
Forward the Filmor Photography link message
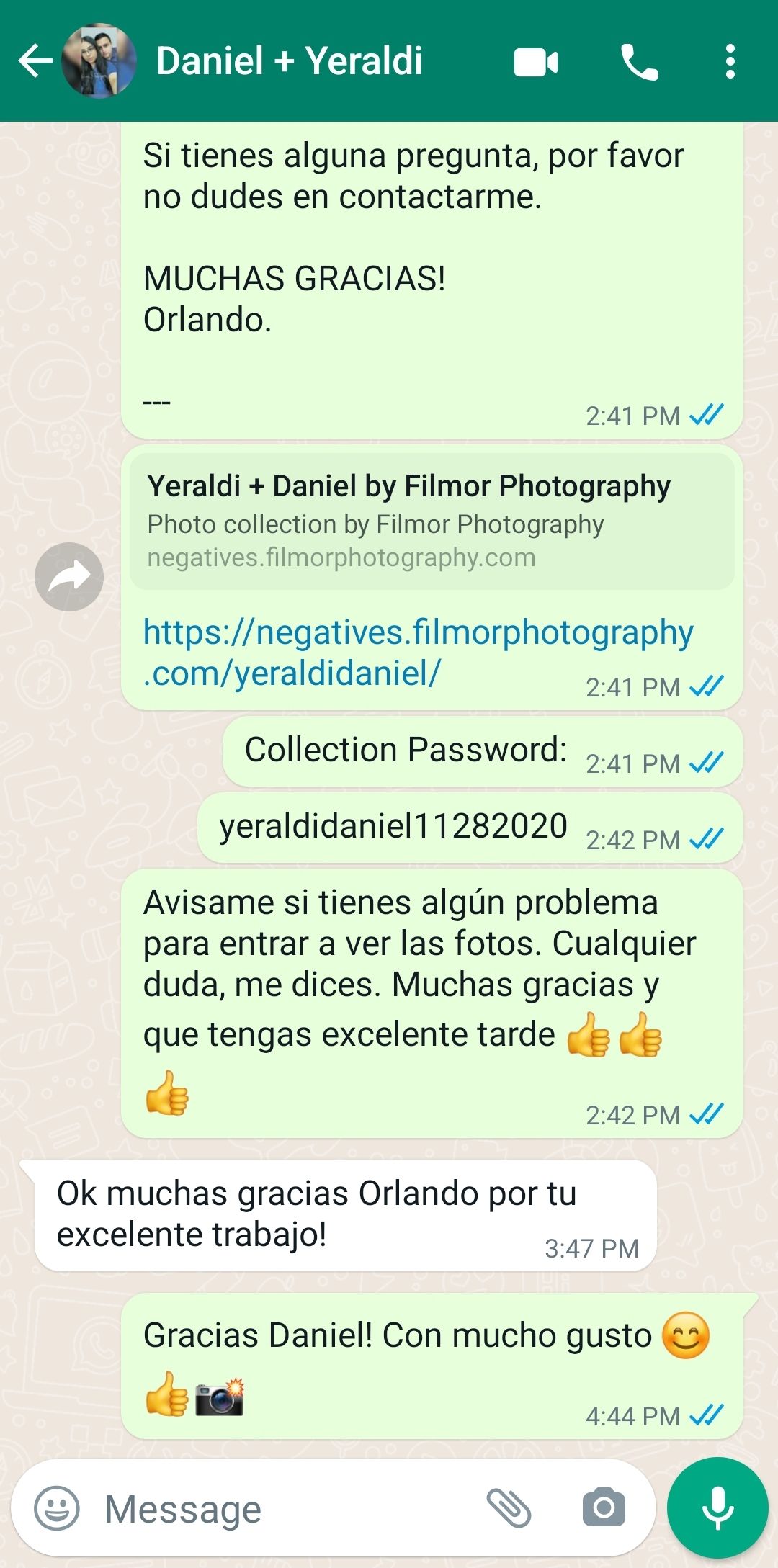pos(69,577)
